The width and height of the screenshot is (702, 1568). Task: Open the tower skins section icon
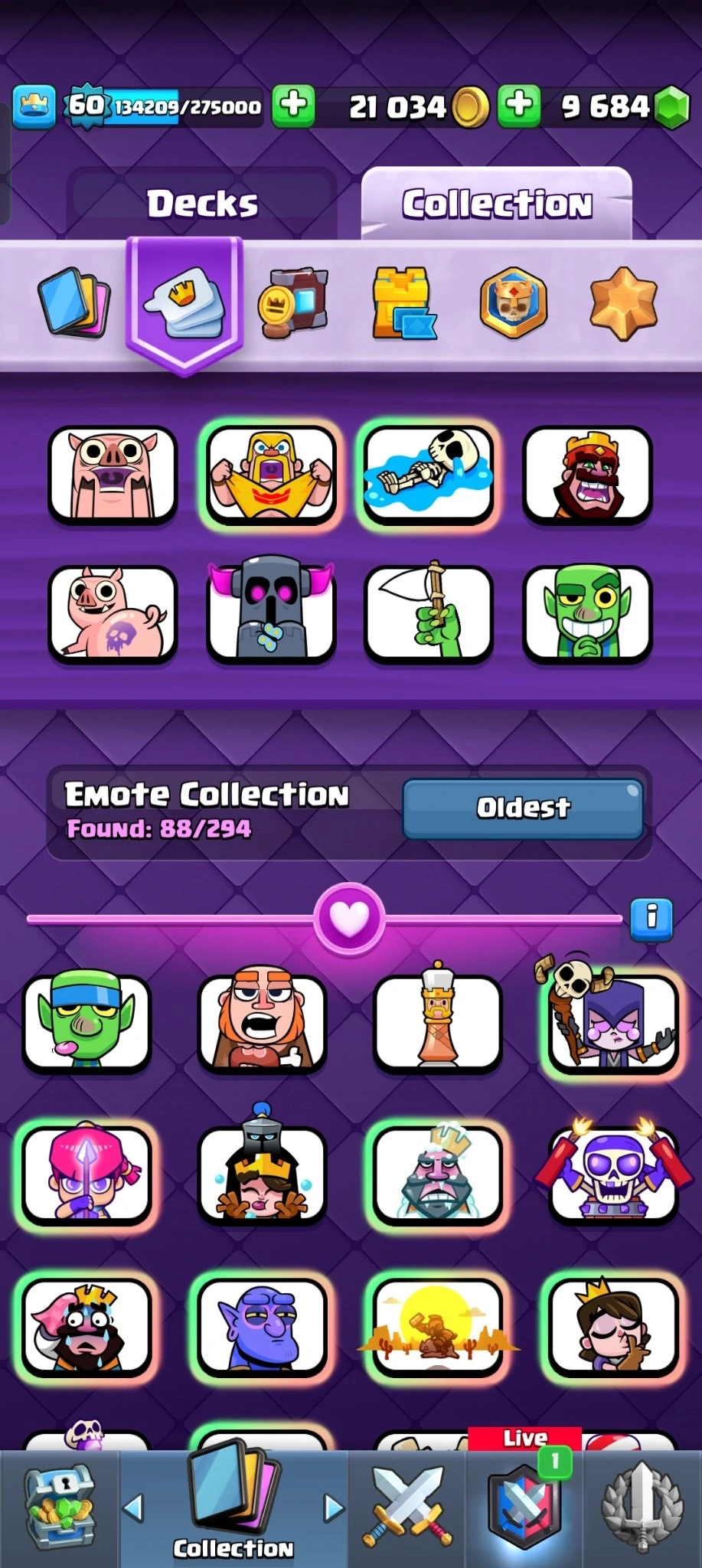[x=403, y=302]
